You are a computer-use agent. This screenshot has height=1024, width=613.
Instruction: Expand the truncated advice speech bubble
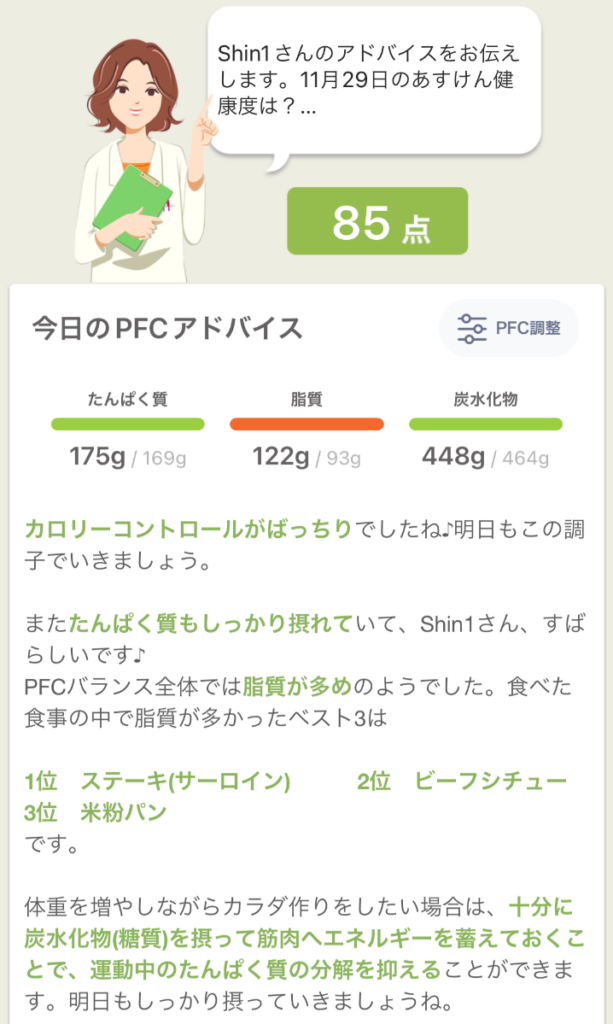pyautogui.click(x=374, y=81)
